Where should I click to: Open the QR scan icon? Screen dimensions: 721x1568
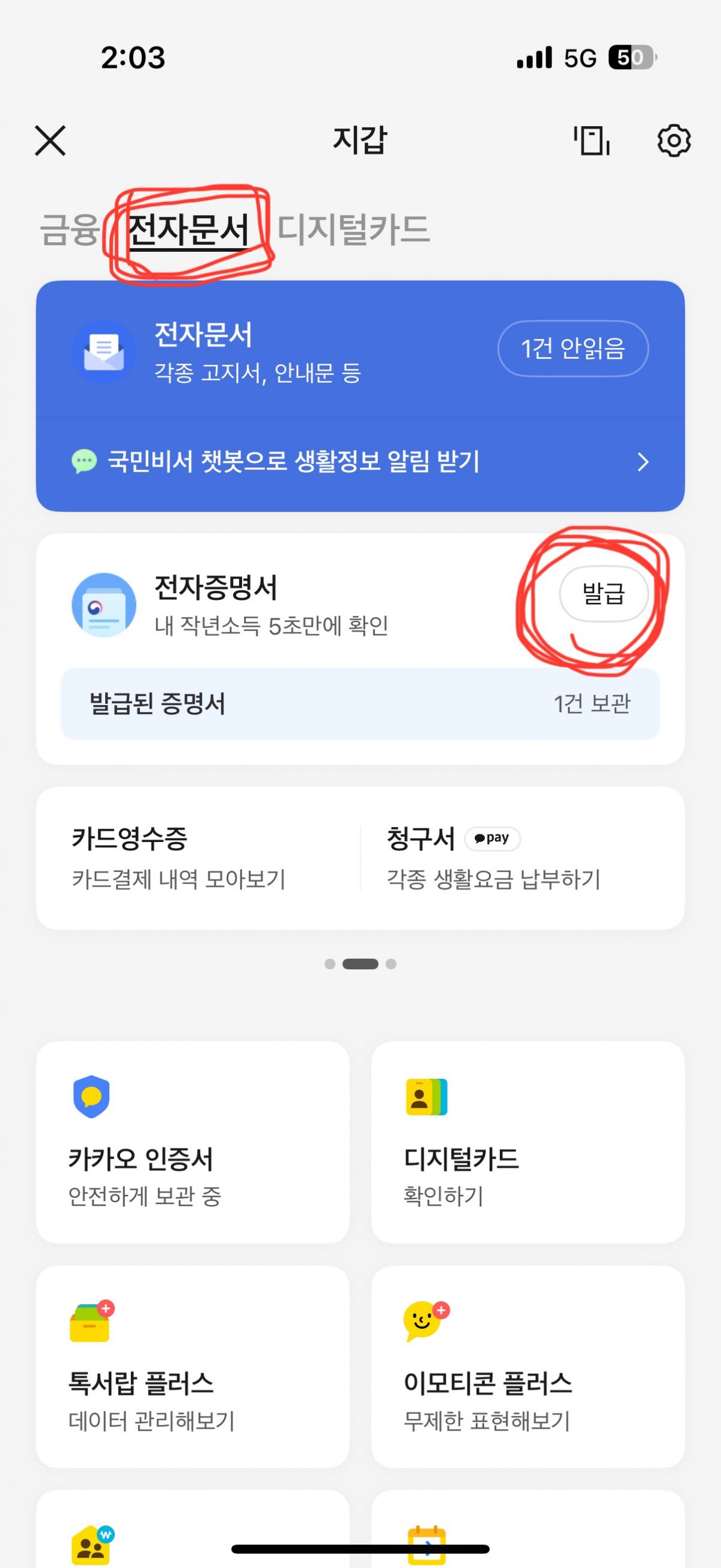coord(591,141)
